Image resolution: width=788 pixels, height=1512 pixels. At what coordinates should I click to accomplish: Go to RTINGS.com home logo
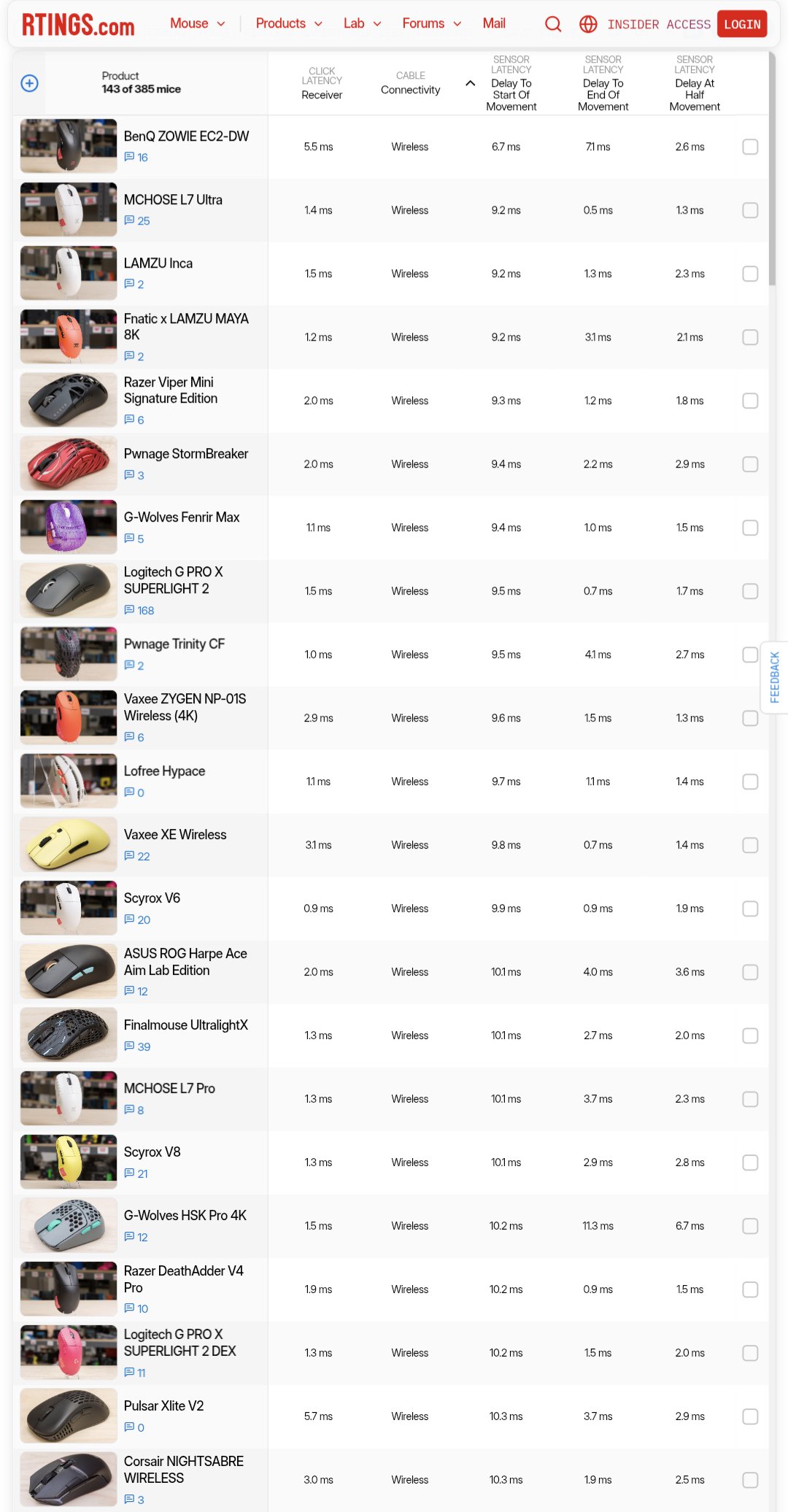[78, 25]
